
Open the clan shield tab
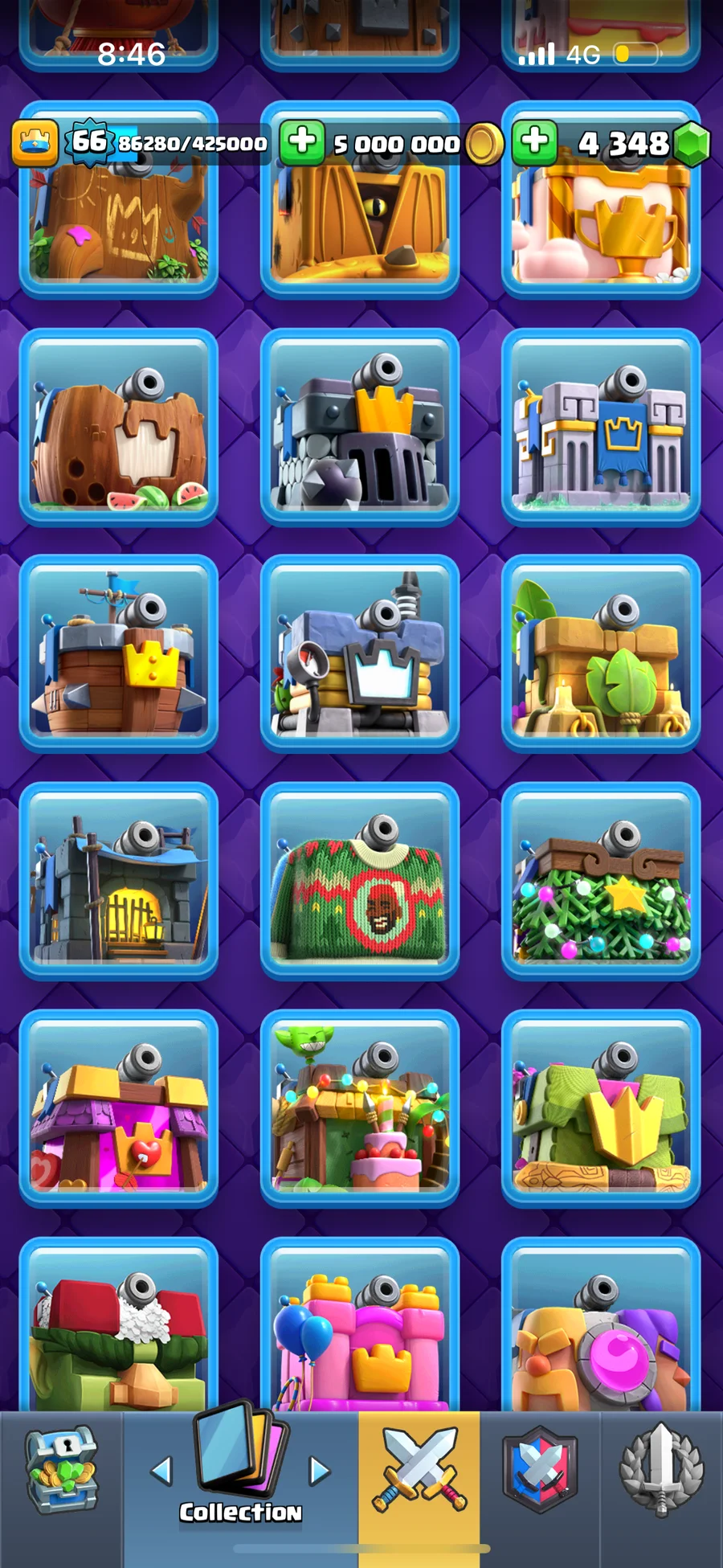pyautogui.click(x=540, y=1470)
